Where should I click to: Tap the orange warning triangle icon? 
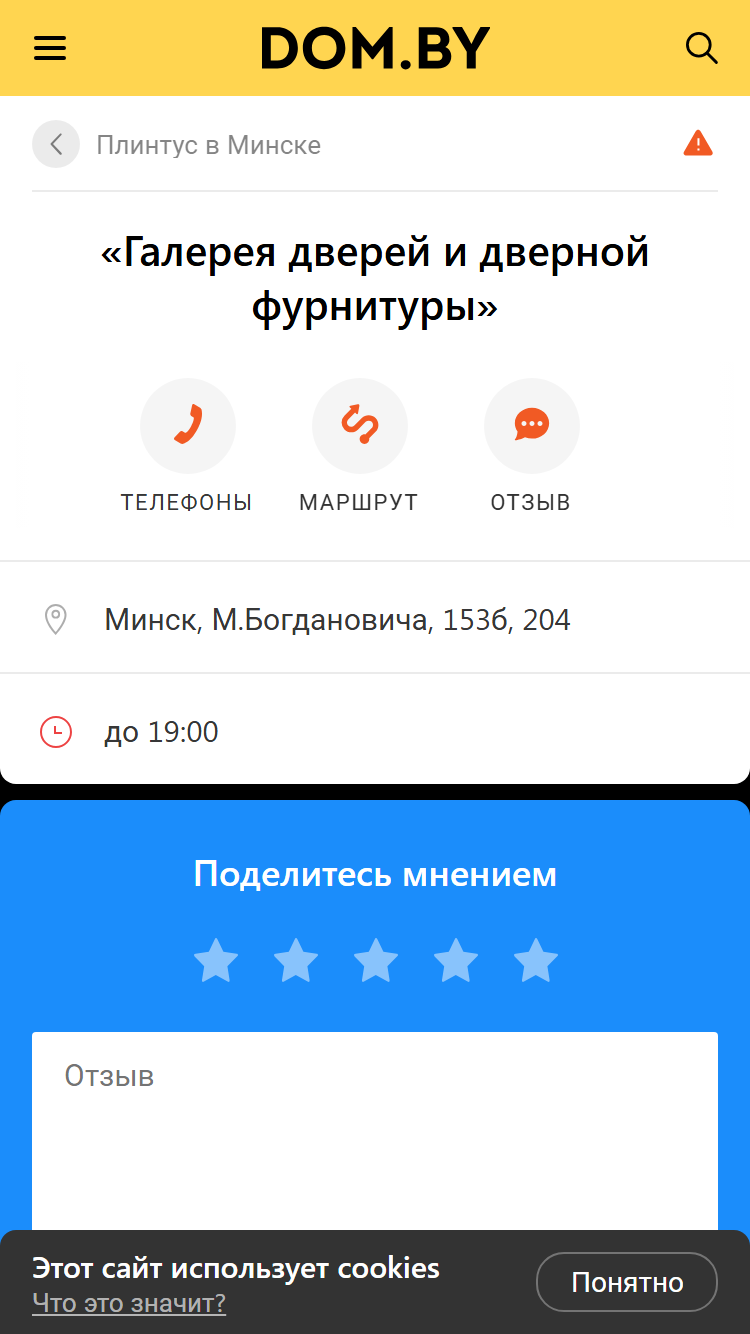coord(698,144)
